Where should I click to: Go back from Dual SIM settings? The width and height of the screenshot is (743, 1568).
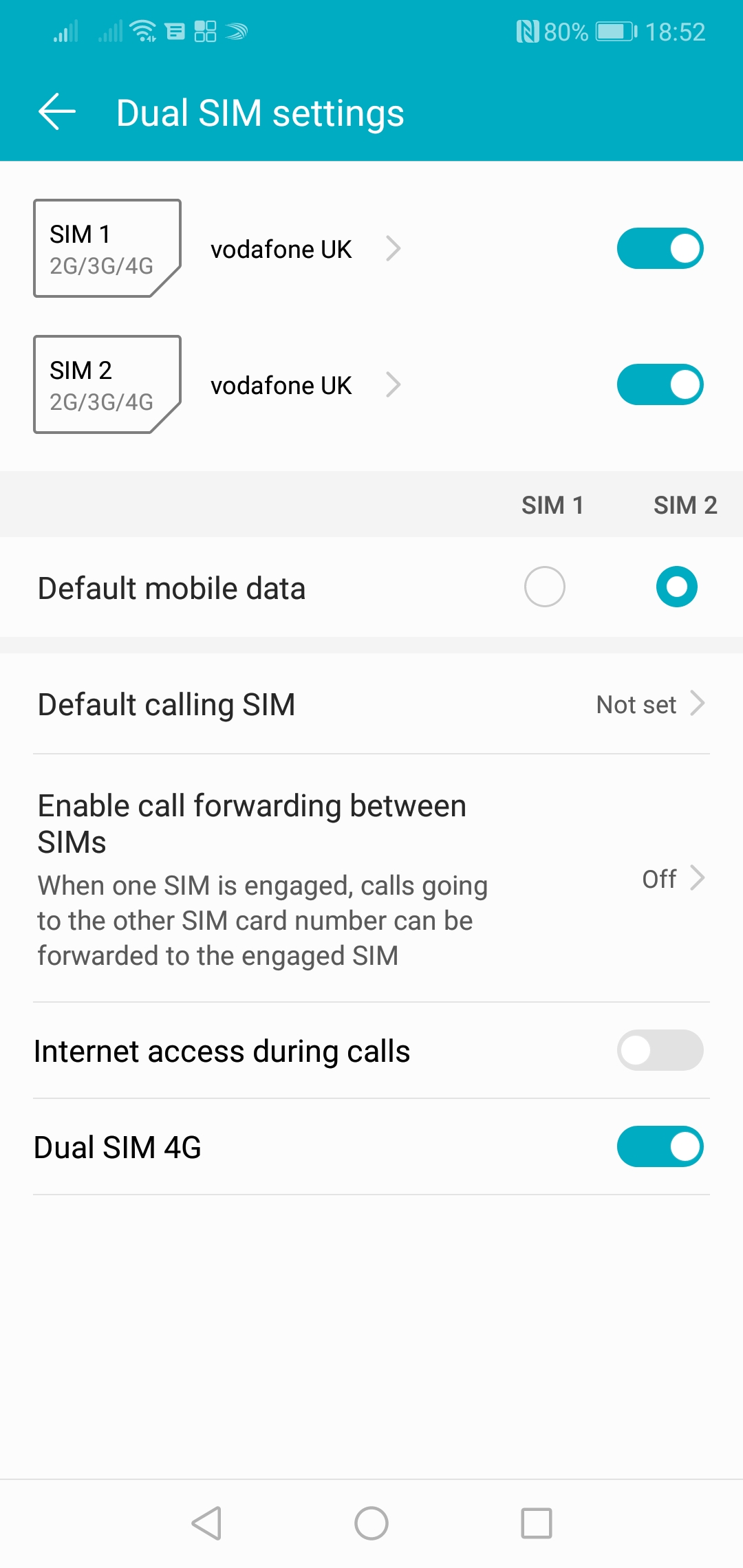coord(57,112)
